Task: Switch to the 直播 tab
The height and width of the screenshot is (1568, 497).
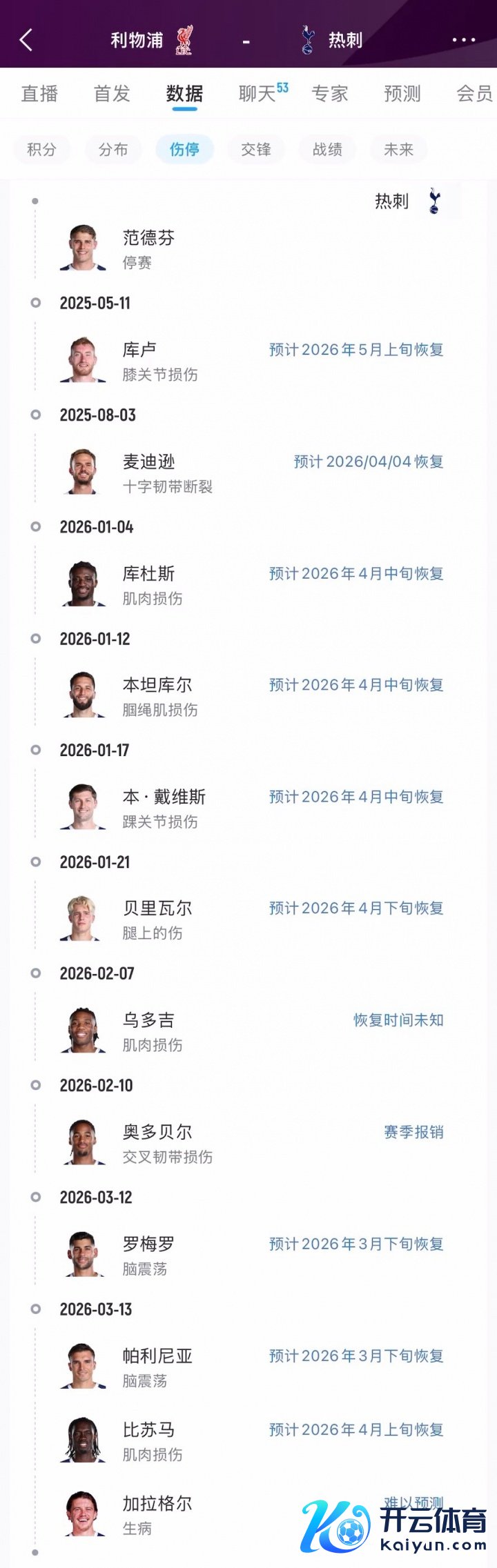Action: point(39,93)
